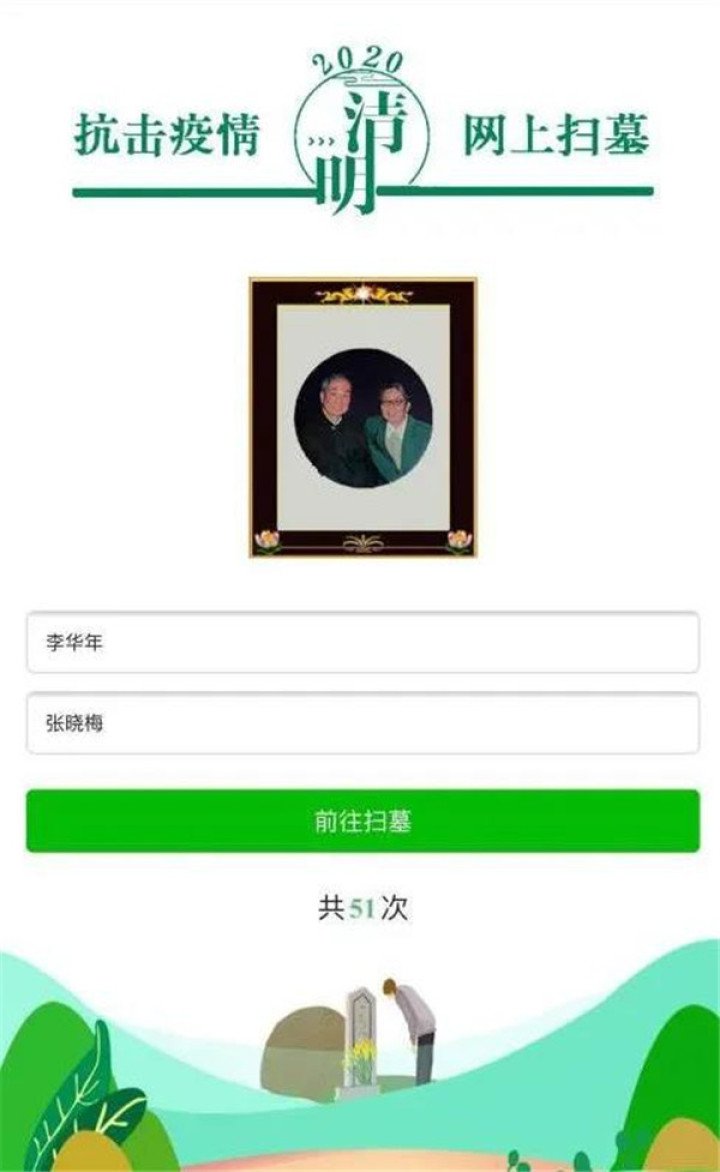Viewport: 720px width, 1172px height.
Task: Tap the 李华年 name field
Action: [362, 642]
